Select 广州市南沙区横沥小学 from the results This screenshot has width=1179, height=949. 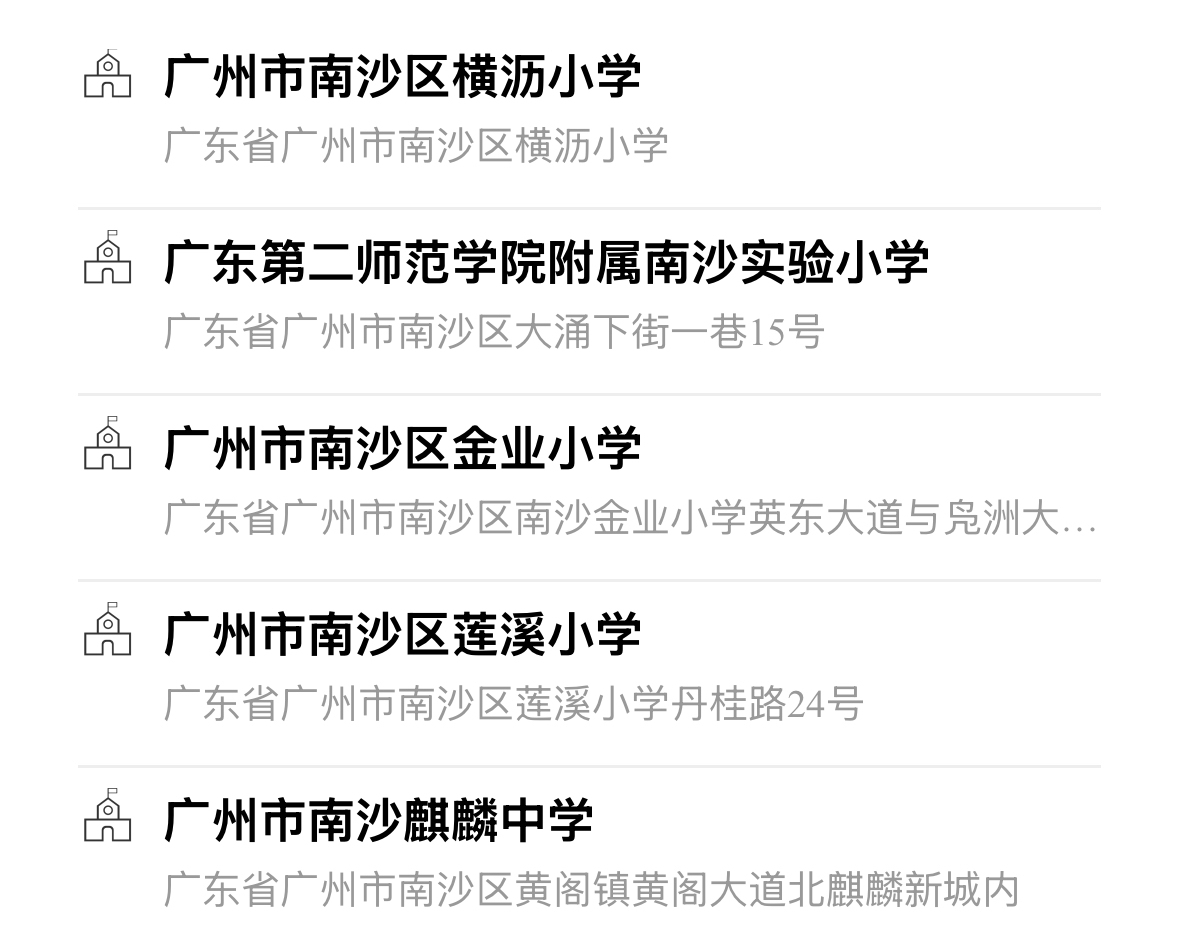click(x=402, y=78)
